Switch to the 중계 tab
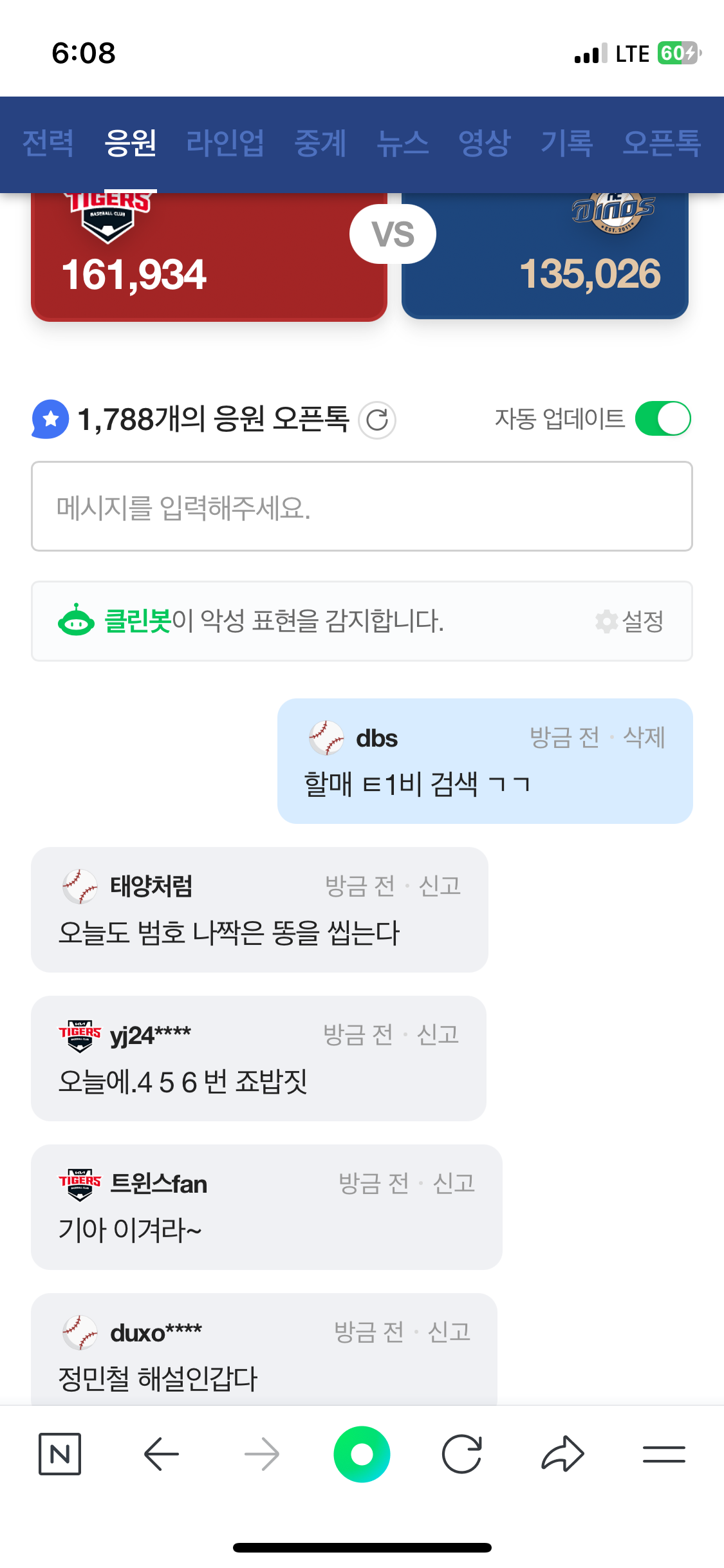 click(320, 143)
